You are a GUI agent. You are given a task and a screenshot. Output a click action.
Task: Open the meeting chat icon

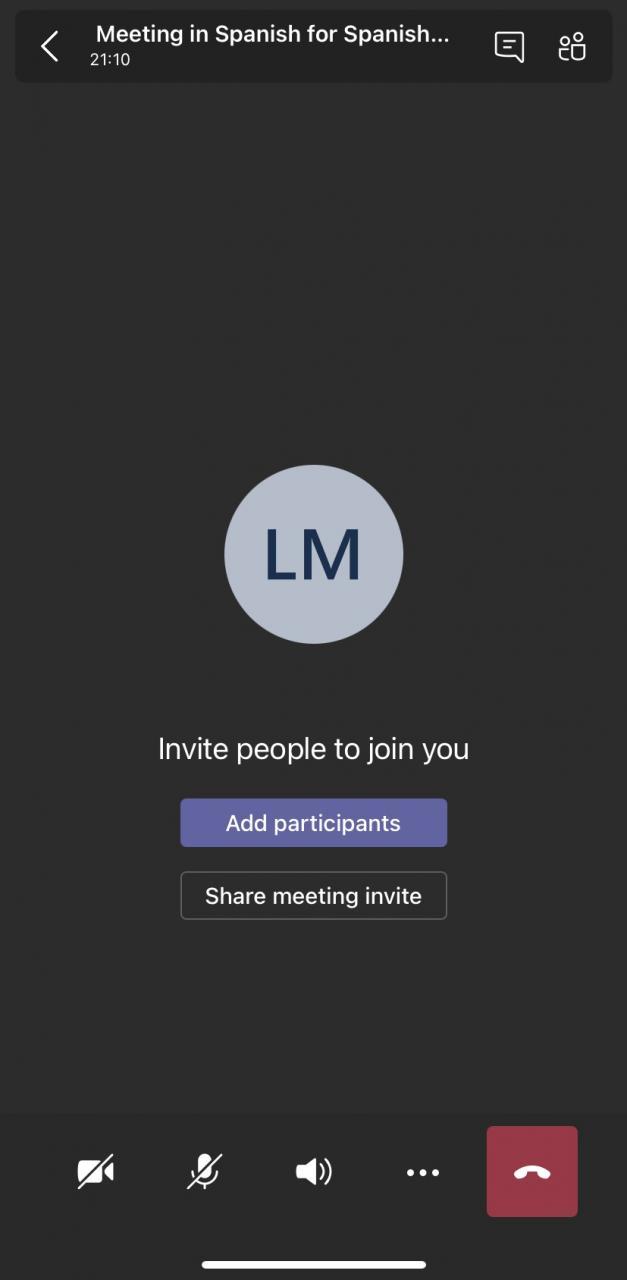(509, 46)
